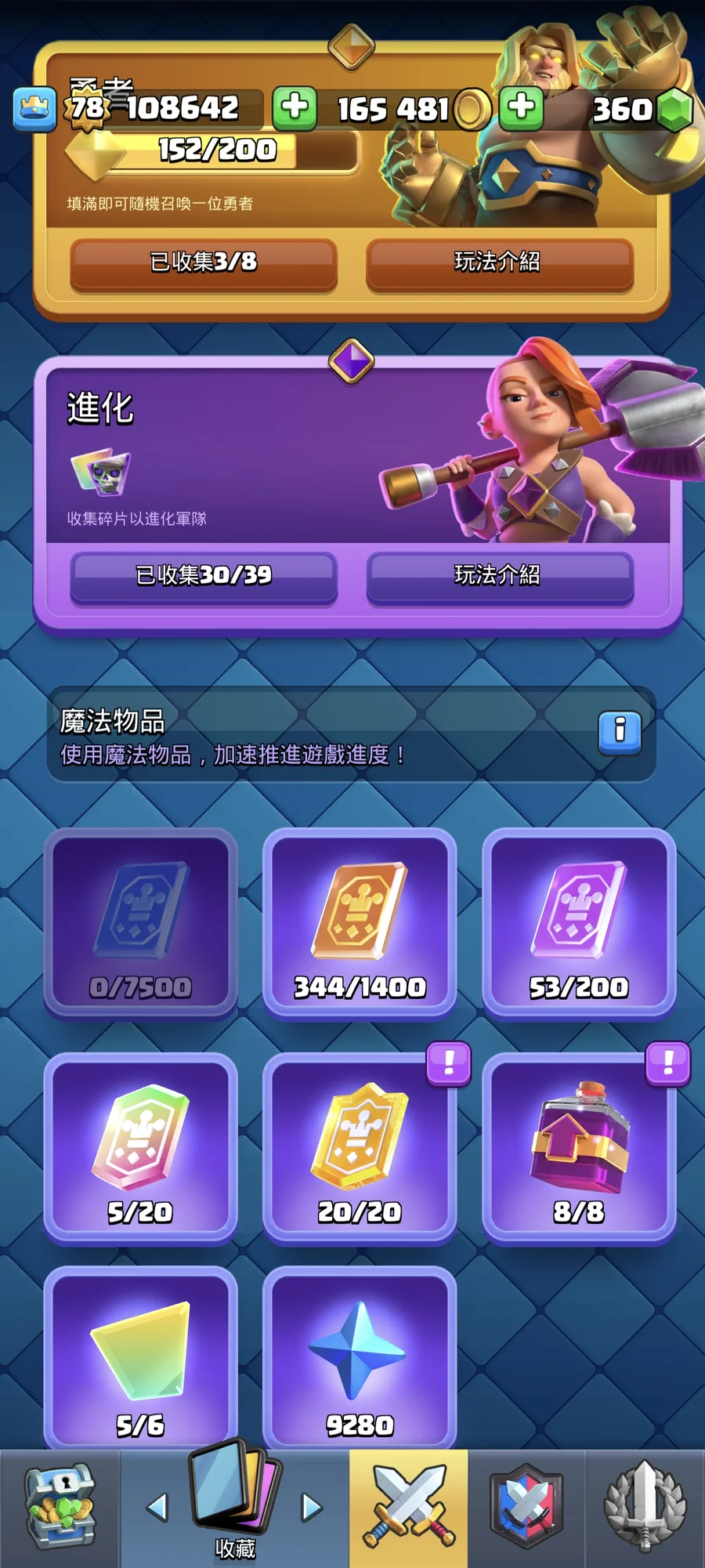Open collected champions 已收集3/8 button

[204, 263]
